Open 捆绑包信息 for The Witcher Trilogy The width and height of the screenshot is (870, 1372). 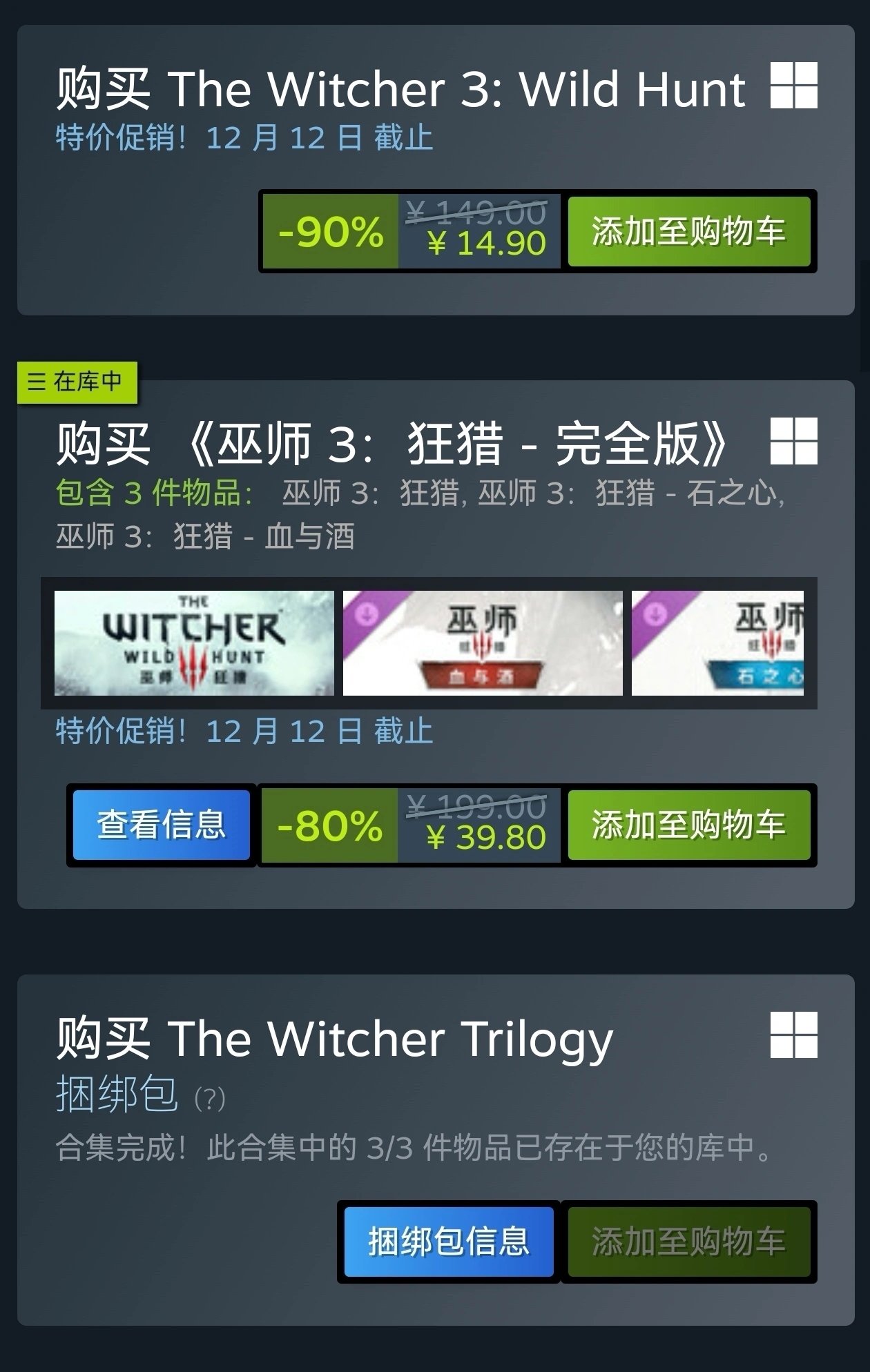coord(449,1242)
